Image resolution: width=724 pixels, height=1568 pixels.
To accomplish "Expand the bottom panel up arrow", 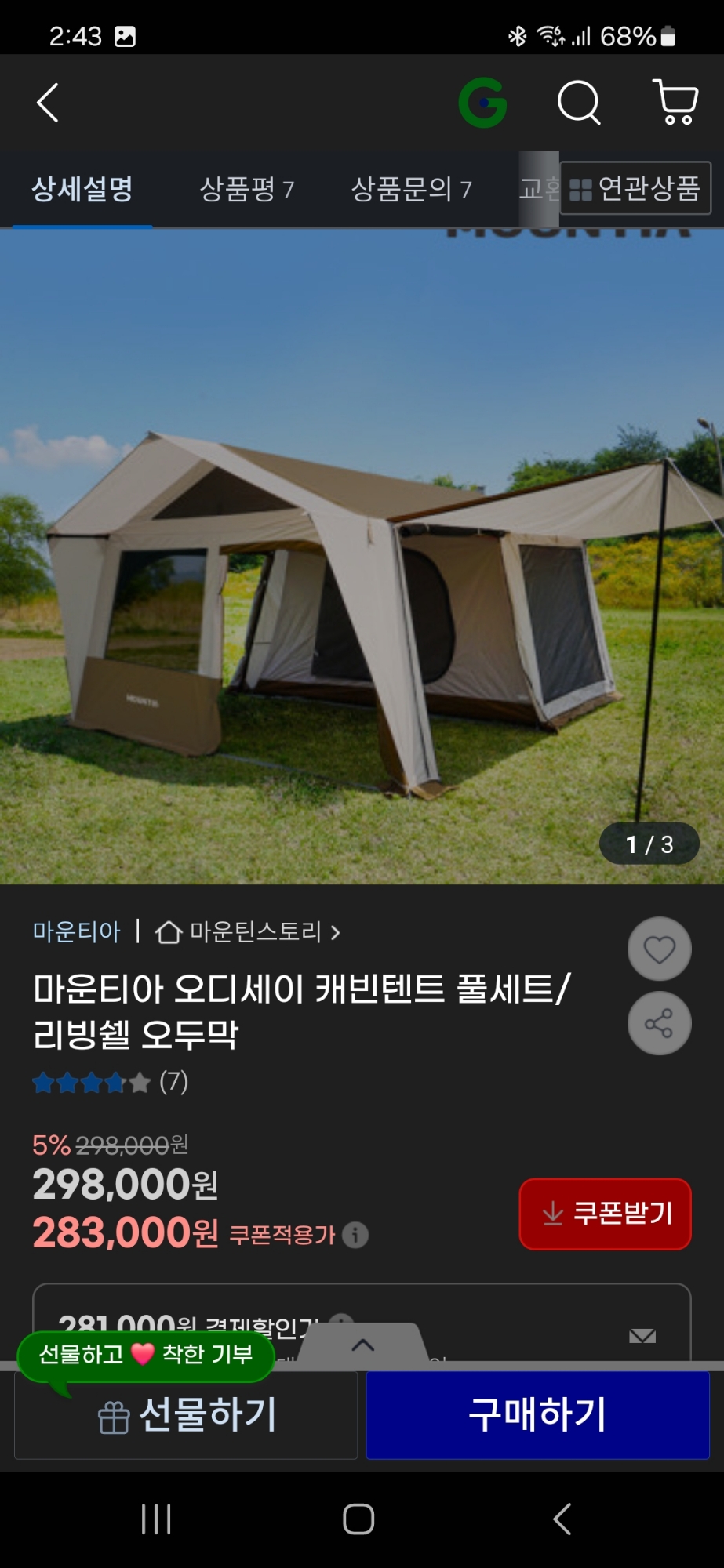I will coord(362,1345).
